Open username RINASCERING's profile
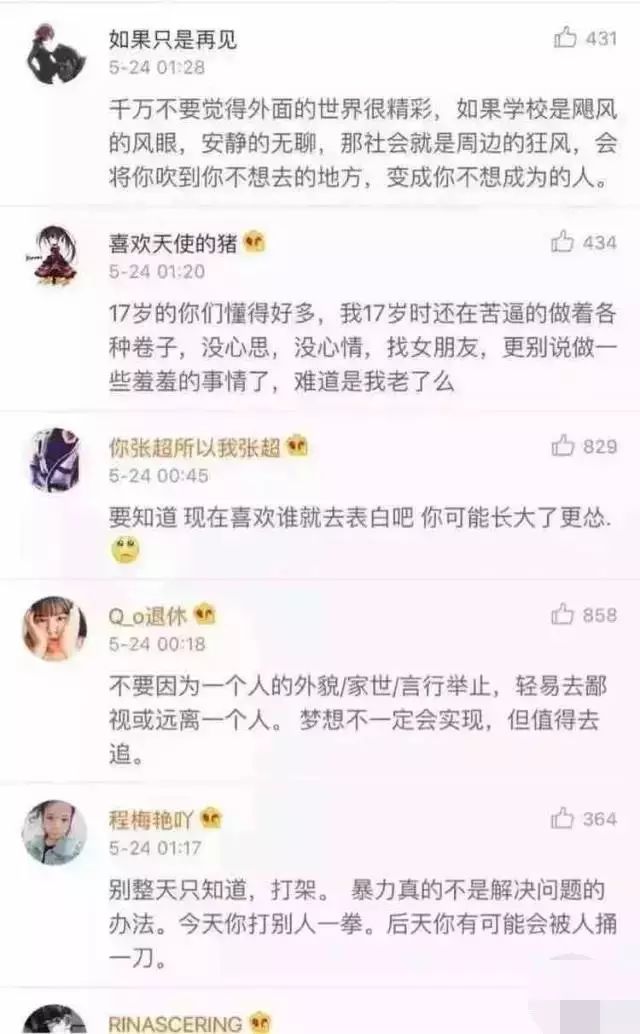This screenshot has height=1034, width=640. (175, 1023)
